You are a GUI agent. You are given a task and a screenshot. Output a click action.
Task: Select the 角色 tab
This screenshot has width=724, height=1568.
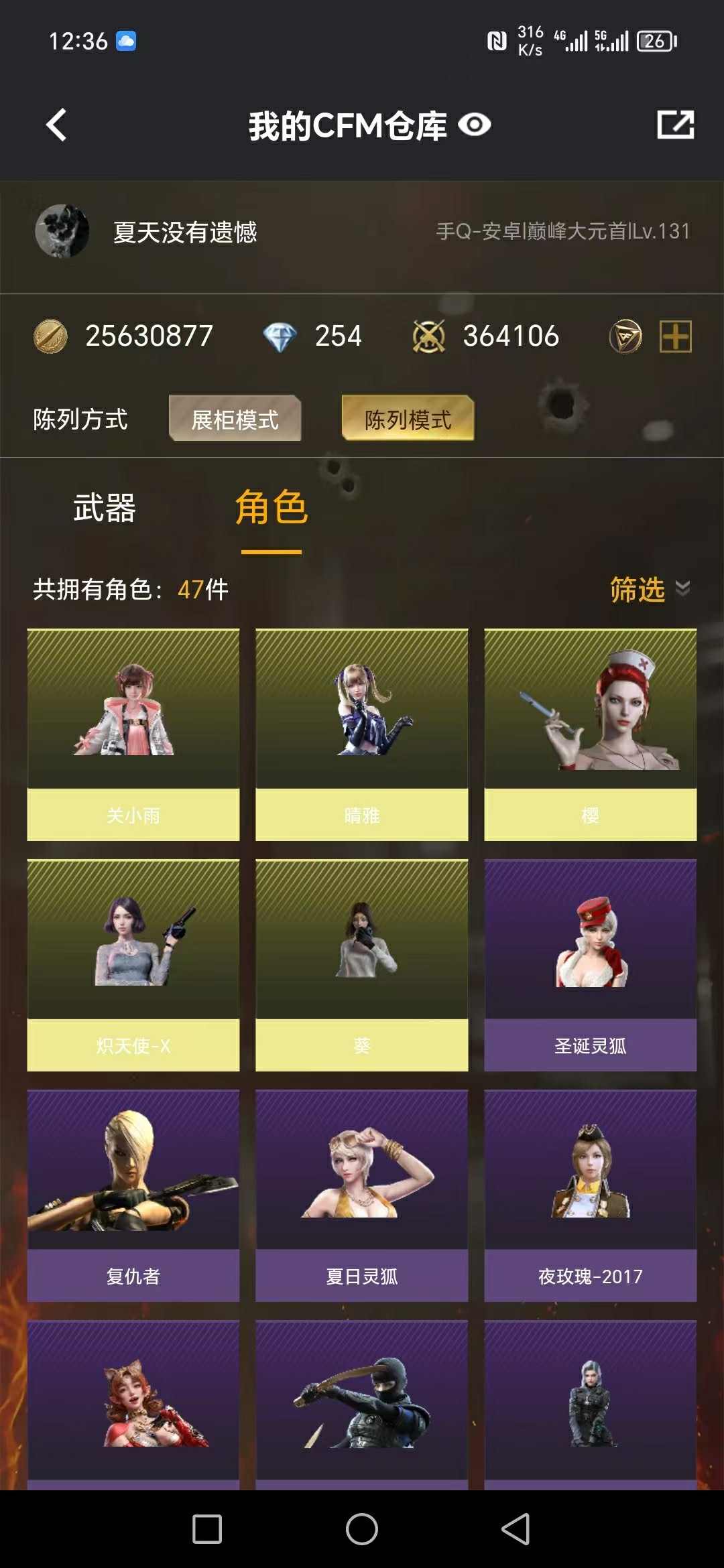(x=271, y=508)
